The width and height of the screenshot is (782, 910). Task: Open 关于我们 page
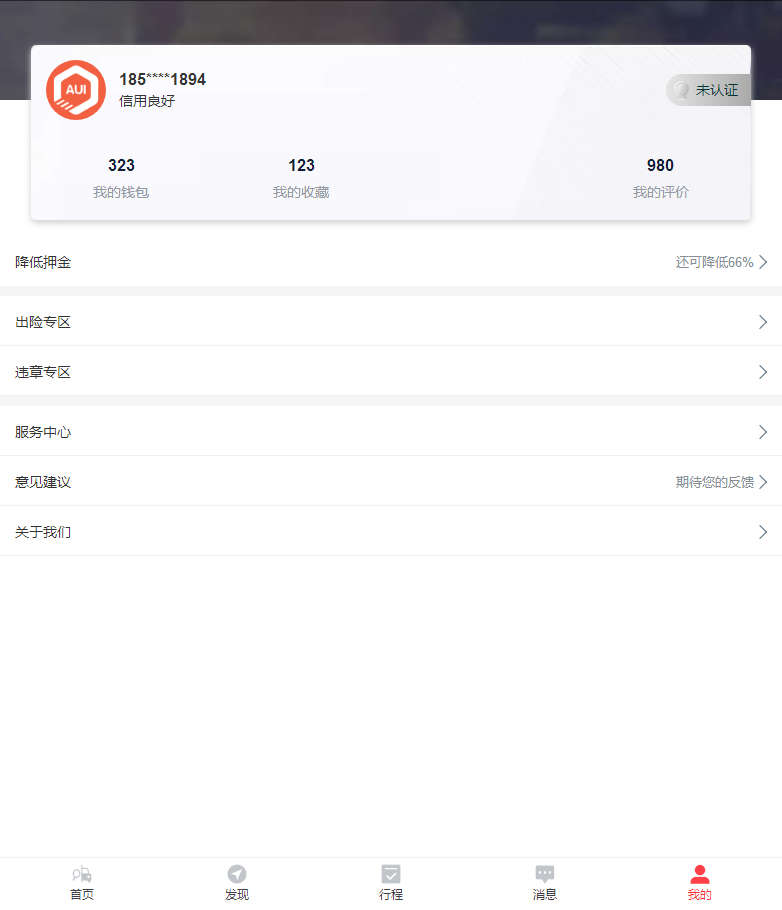[390, 532]
